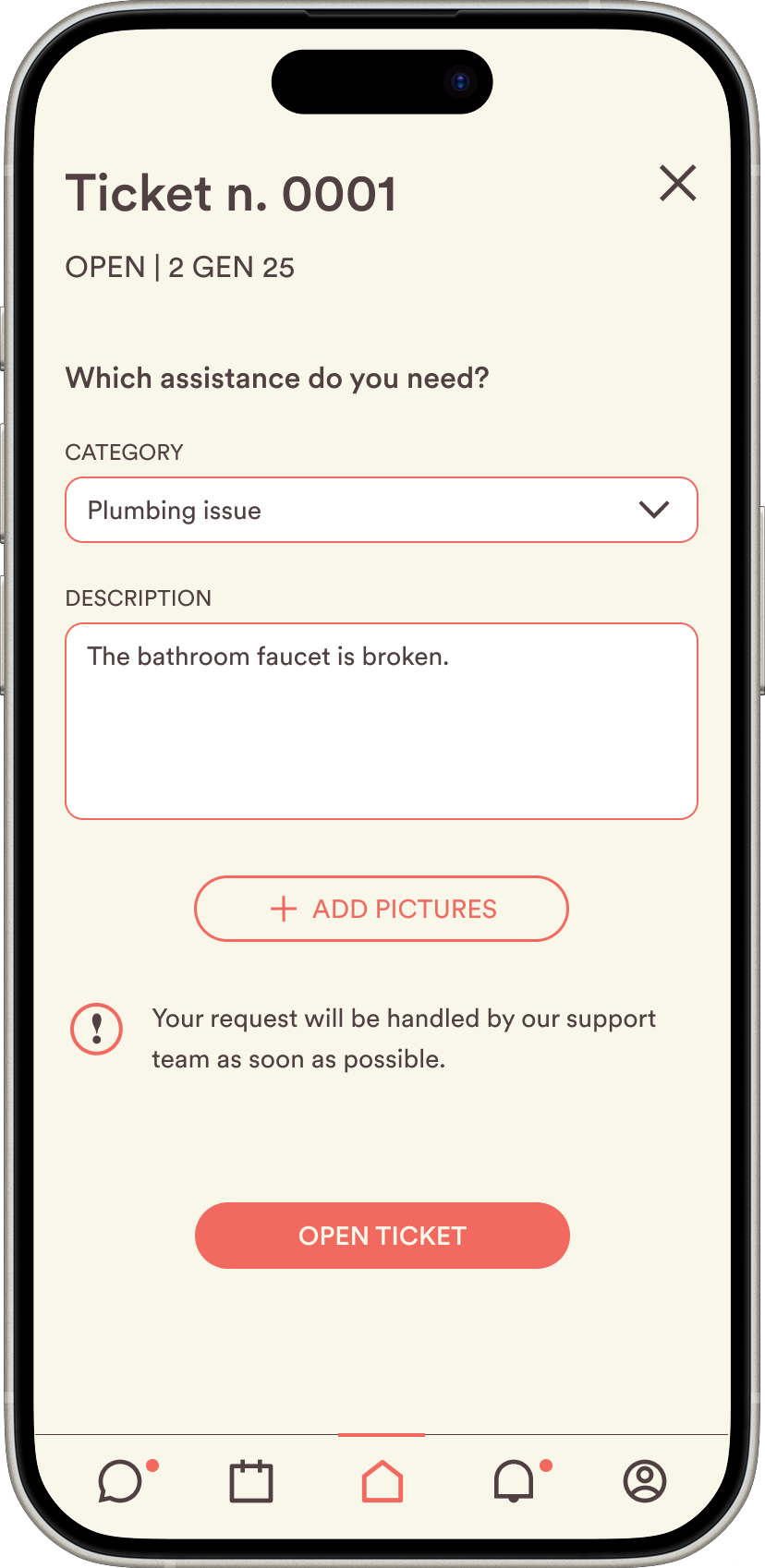Switch to the chat tab
The width and height of the screenshot is (765, 1568).
pyautogui.click(x=120, y=1481)
